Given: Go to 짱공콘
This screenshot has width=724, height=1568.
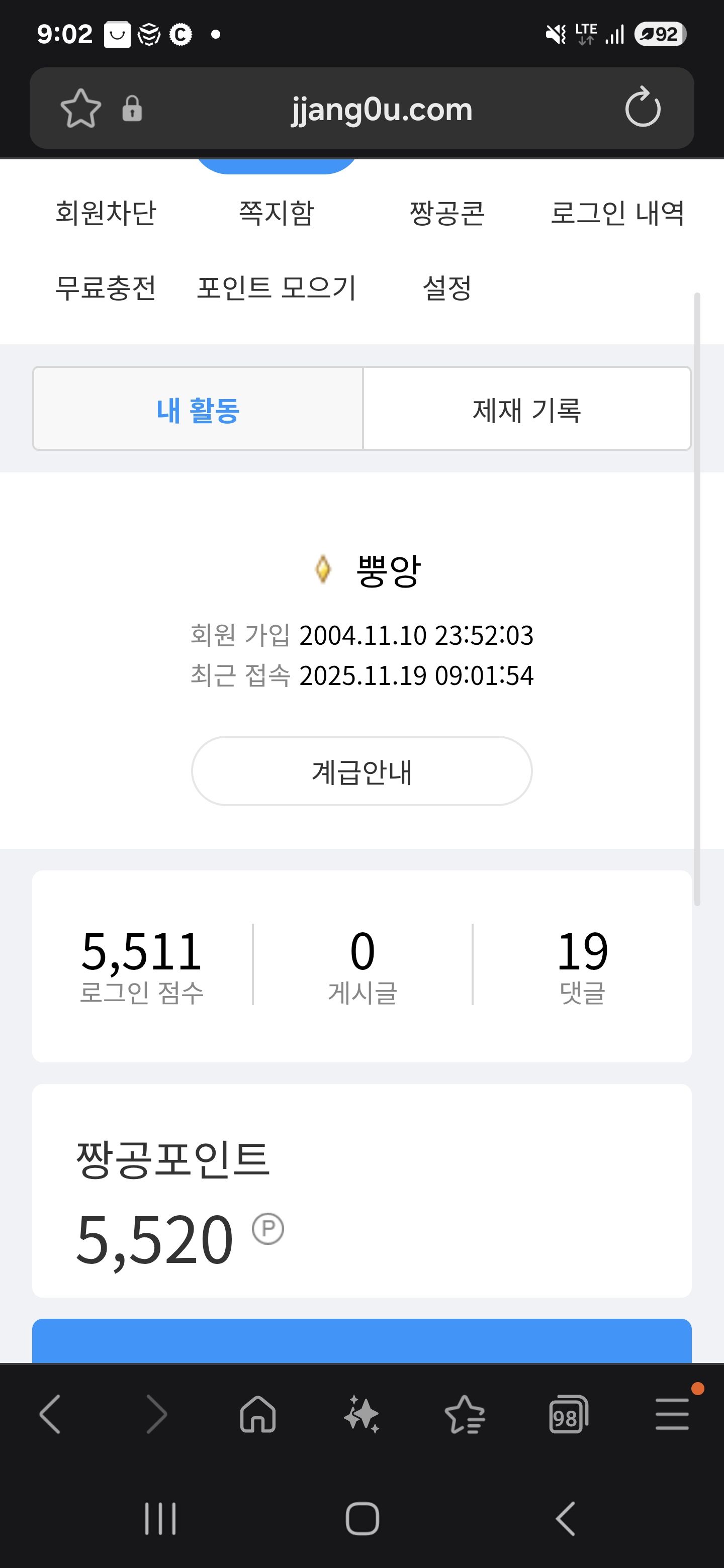Looking at the screenshot, I should 447,213.
